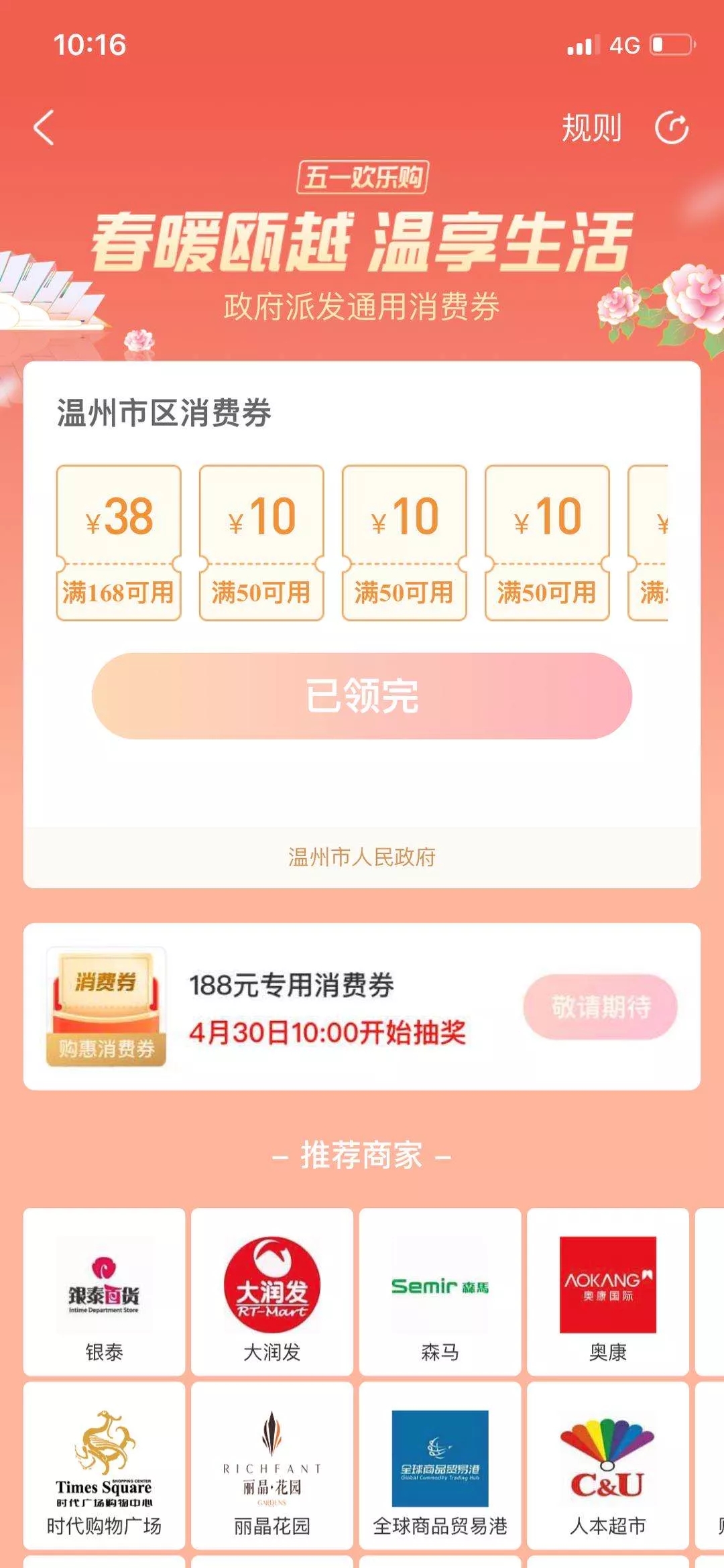Open merchant 银泰
724x1568 pixels.
click(104, 1292)
